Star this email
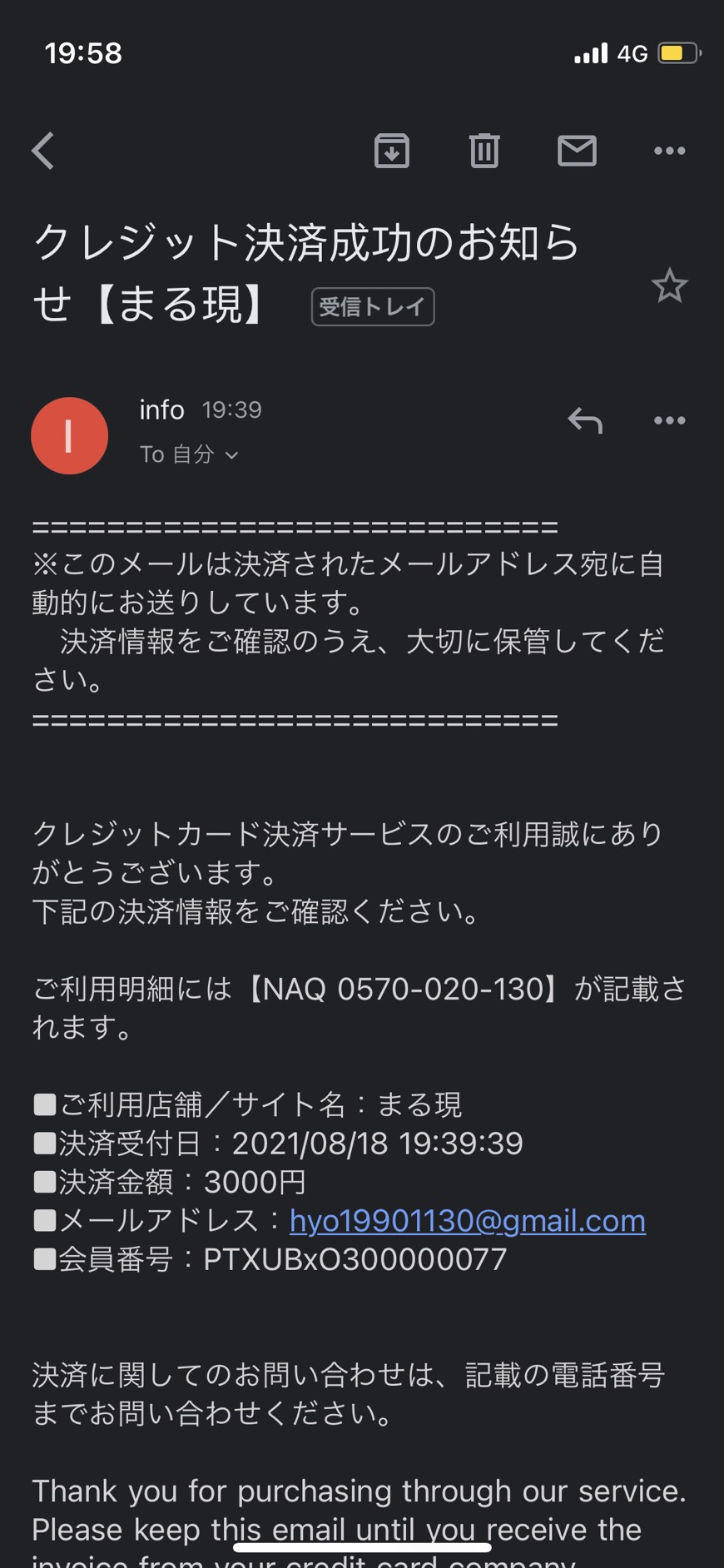Screen dimensions: 724x1568 coord(669,286)
